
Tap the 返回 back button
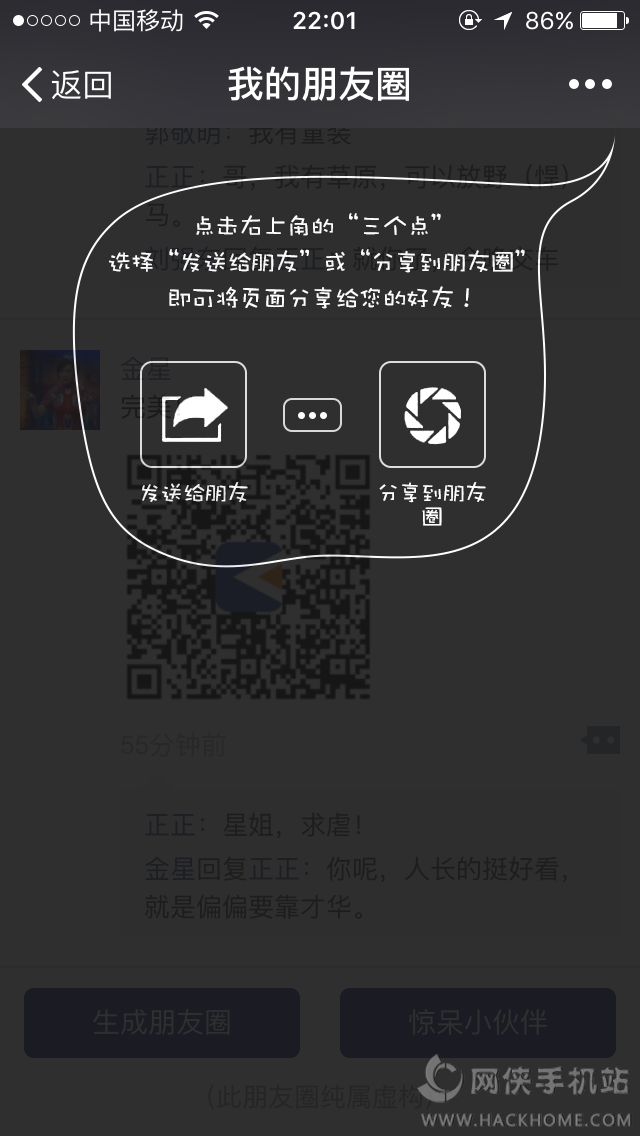click(66, 85)
